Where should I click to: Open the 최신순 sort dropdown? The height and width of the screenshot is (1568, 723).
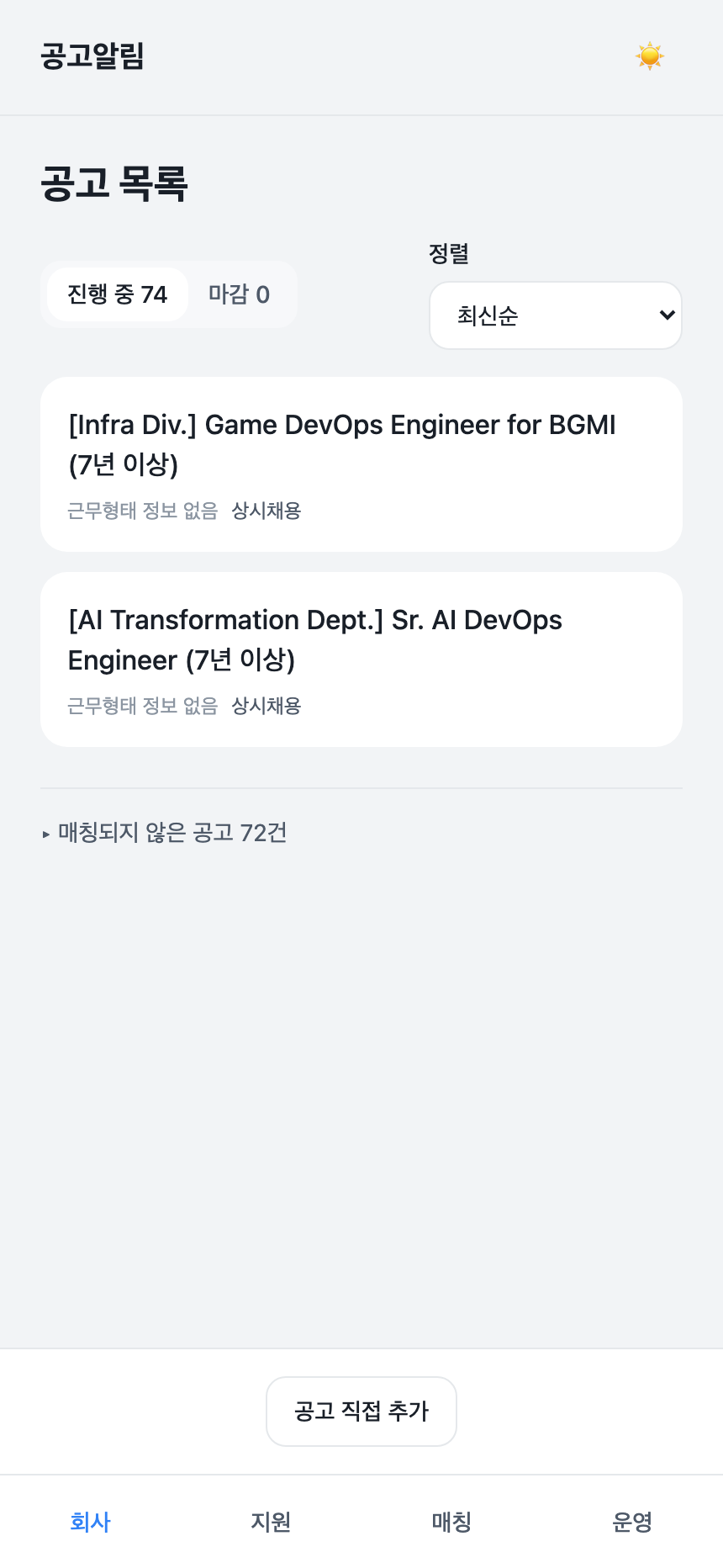point(556,315)
